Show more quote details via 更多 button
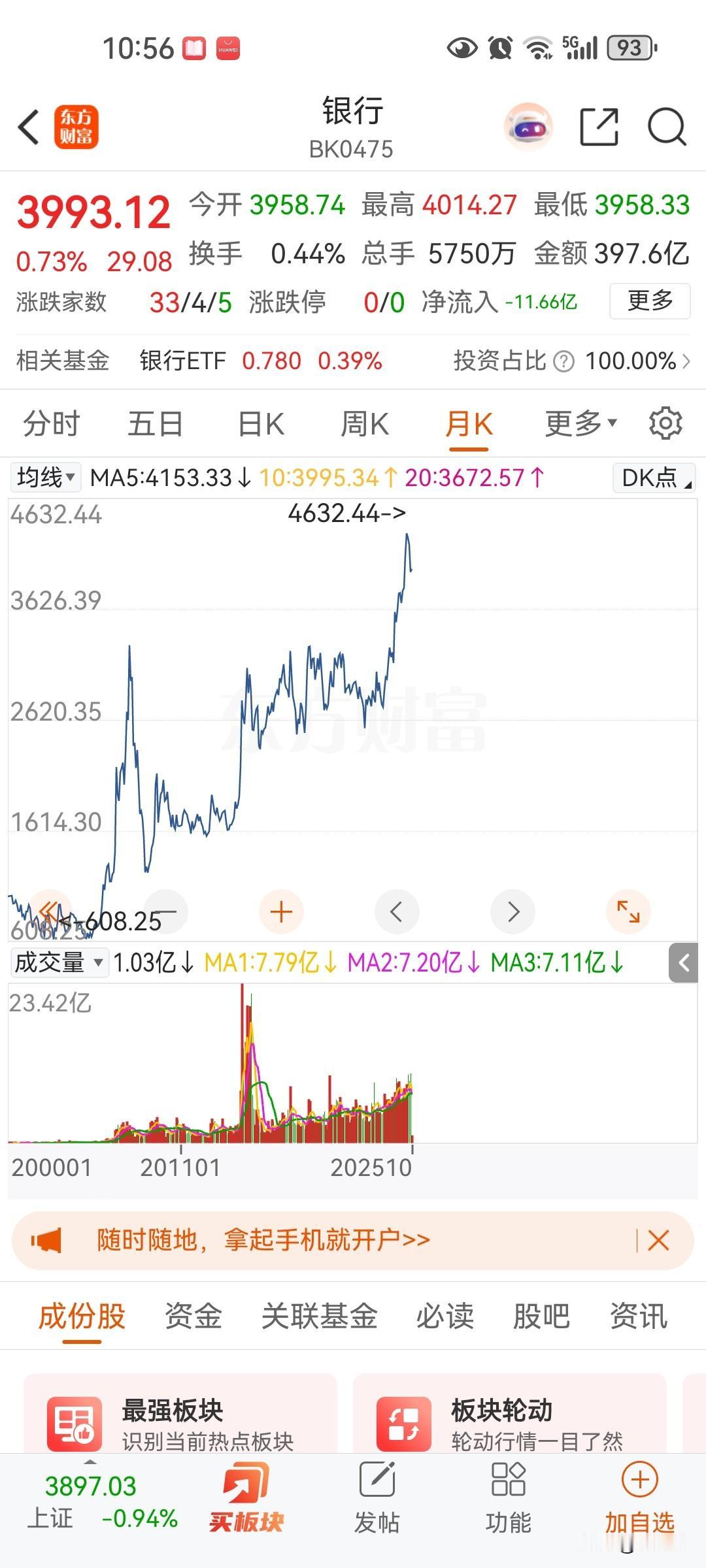 [x=650, y=301]
